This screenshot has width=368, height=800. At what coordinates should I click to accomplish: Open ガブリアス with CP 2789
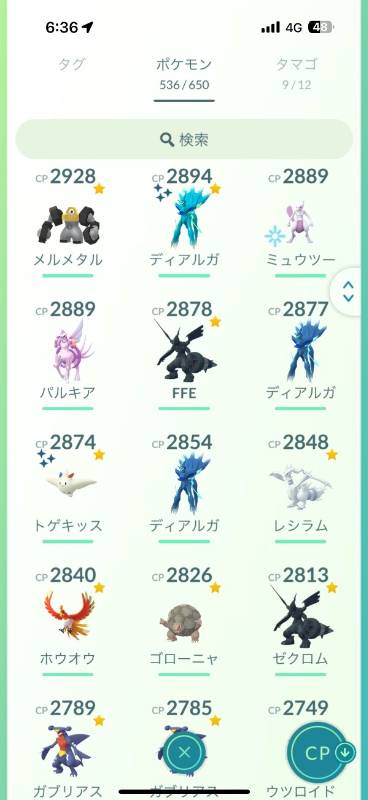click(x=68, y=748)
